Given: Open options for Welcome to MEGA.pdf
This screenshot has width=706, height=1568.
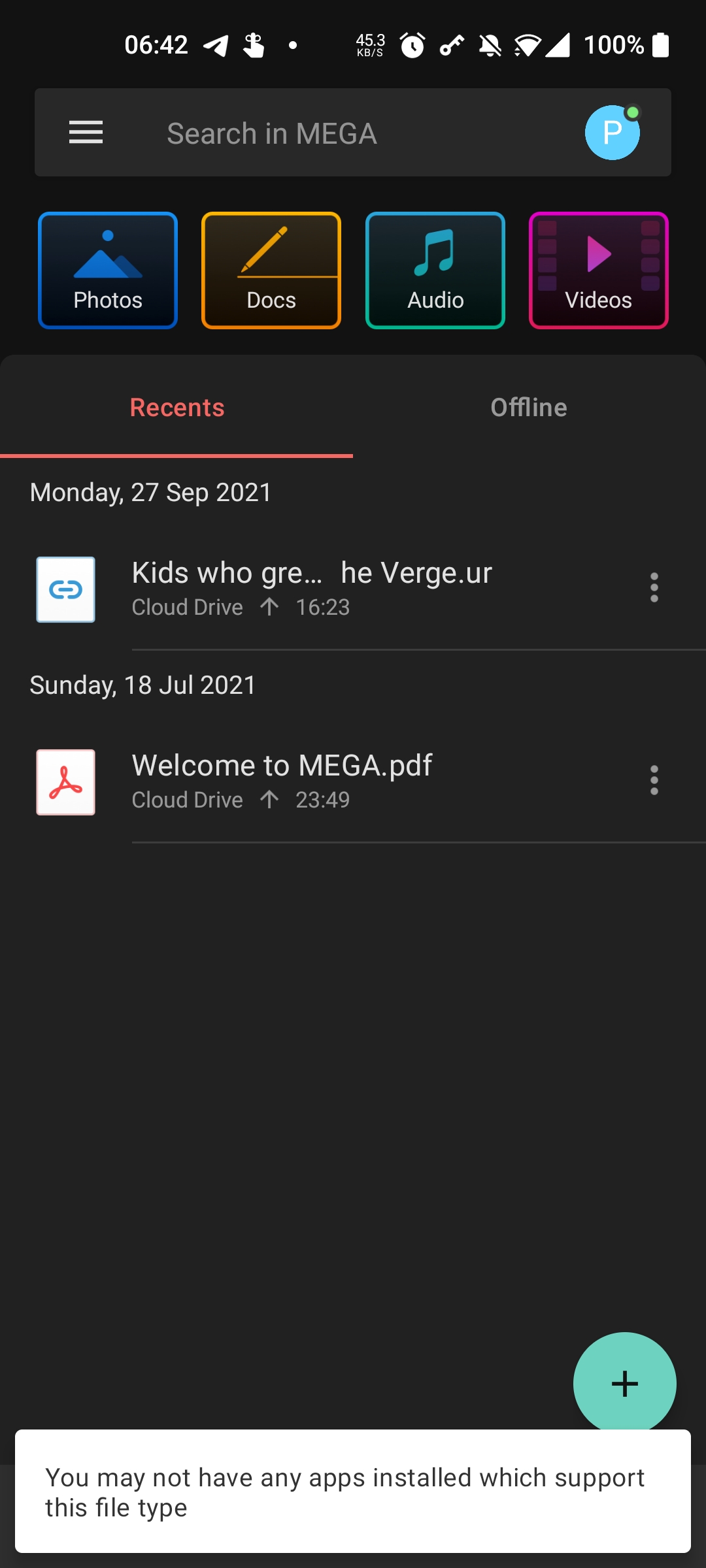Looking at the screenshot, I should [x=654, y=780].
